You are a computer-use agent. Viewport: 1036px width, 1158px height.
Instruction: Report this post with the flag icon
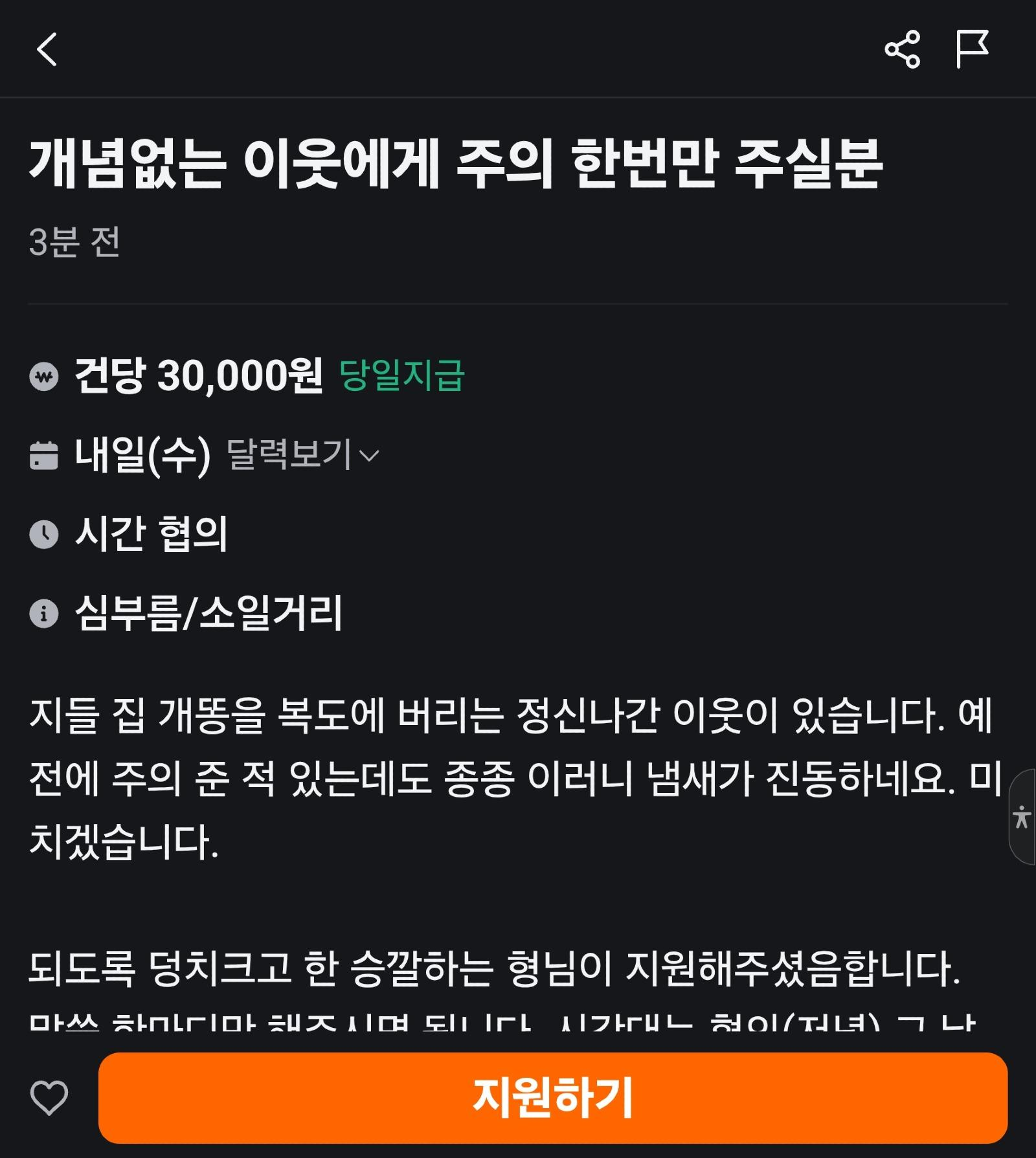(972, 49)
